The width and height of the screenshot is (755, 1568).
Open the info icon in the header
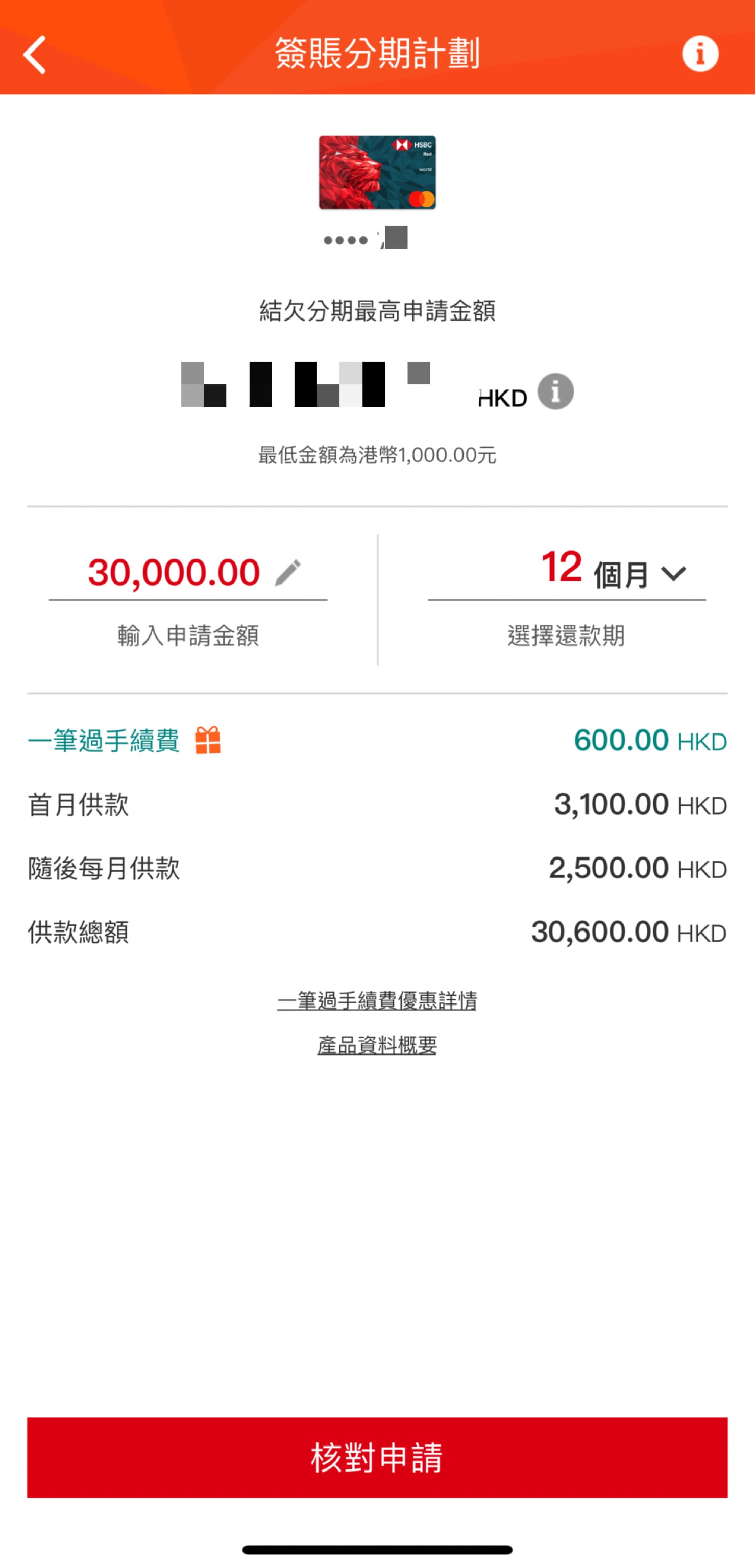699,54
